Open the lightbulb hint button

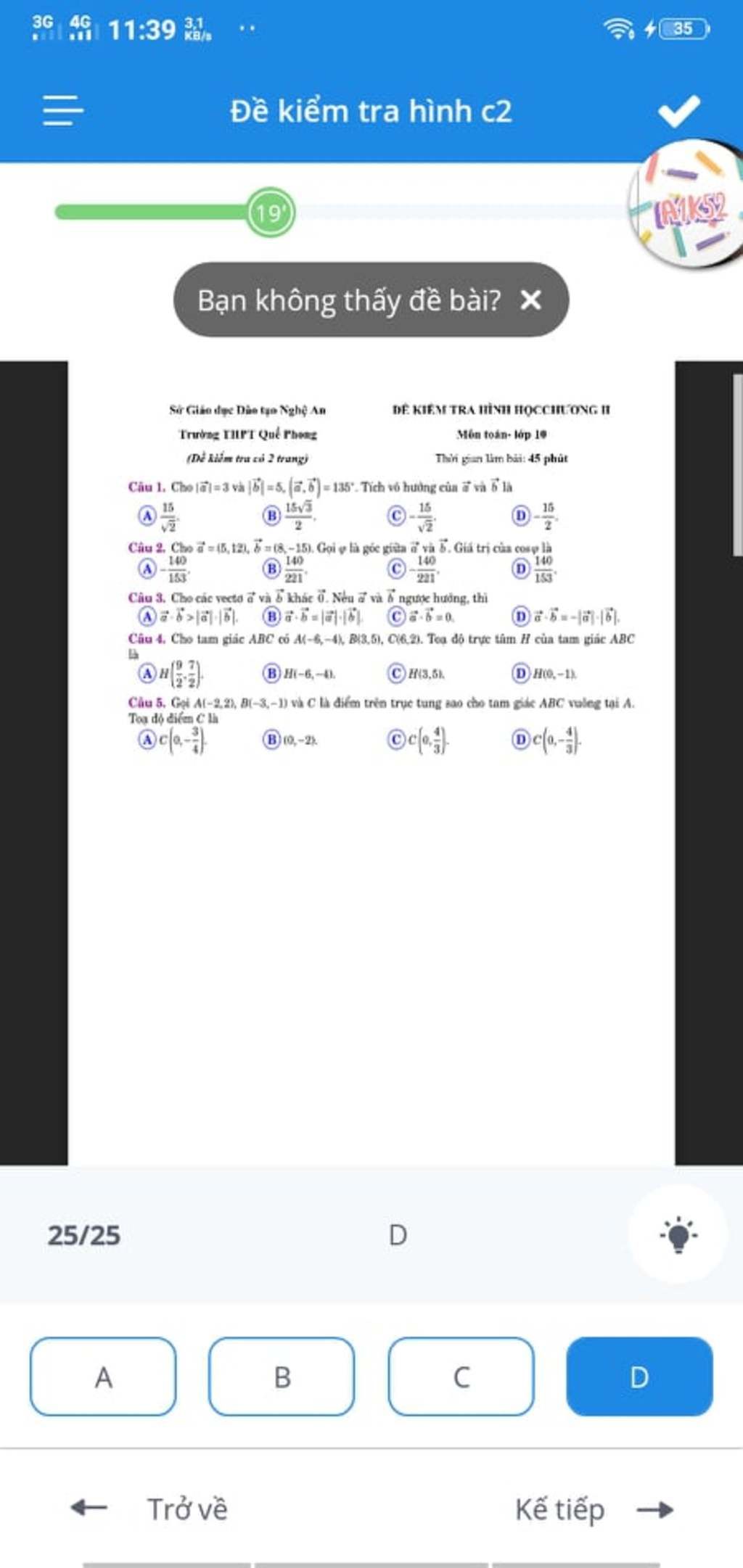point(678,1234)
